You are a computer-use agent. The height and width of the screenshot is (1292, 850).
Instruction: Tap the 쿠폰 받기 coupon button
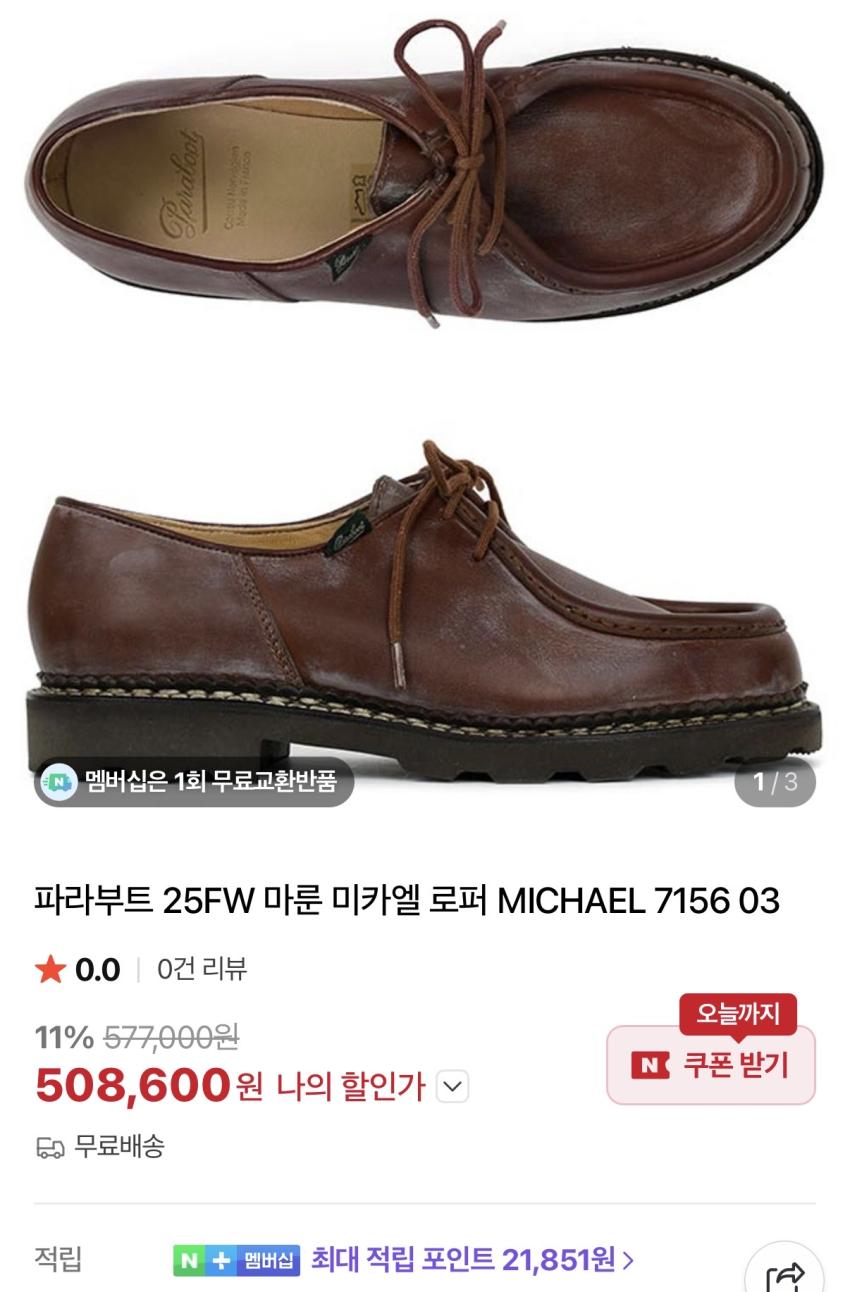pyautogui.click(x=711, y=1065)
